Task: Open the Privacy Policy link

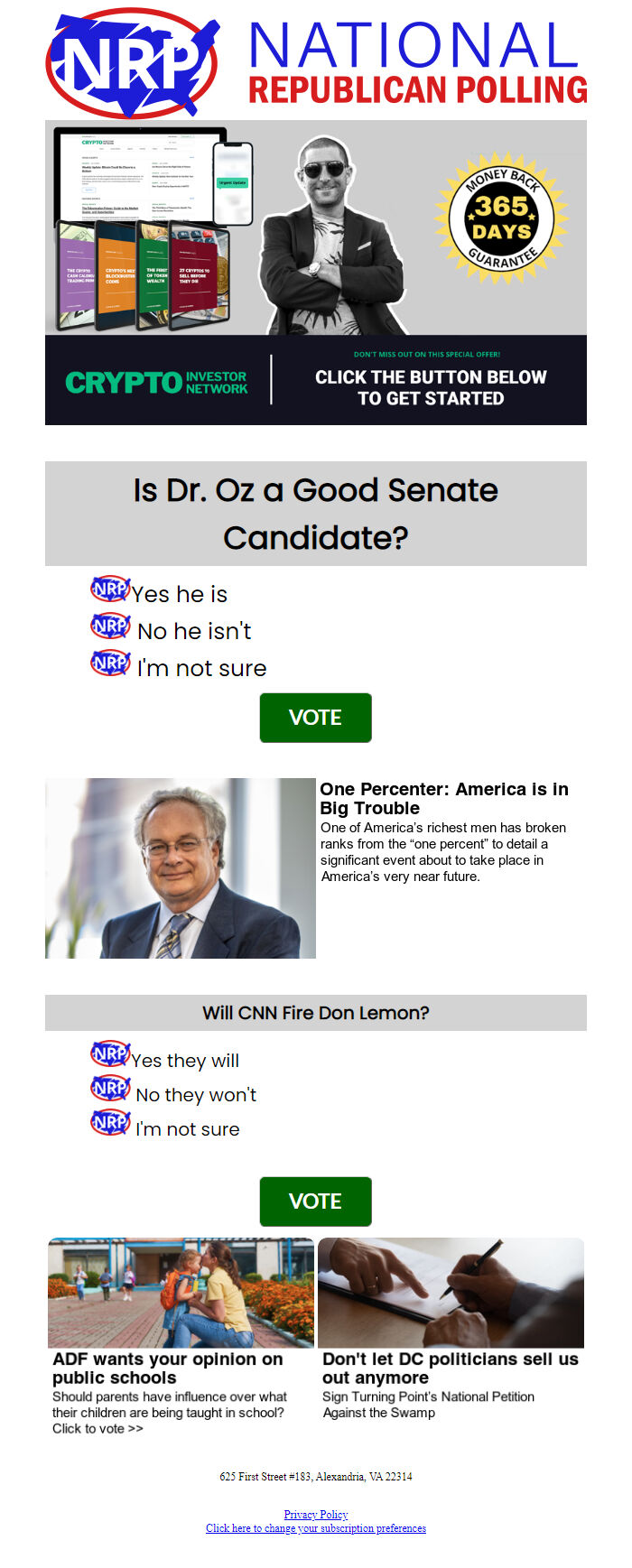Action: tap(315, 1514)
